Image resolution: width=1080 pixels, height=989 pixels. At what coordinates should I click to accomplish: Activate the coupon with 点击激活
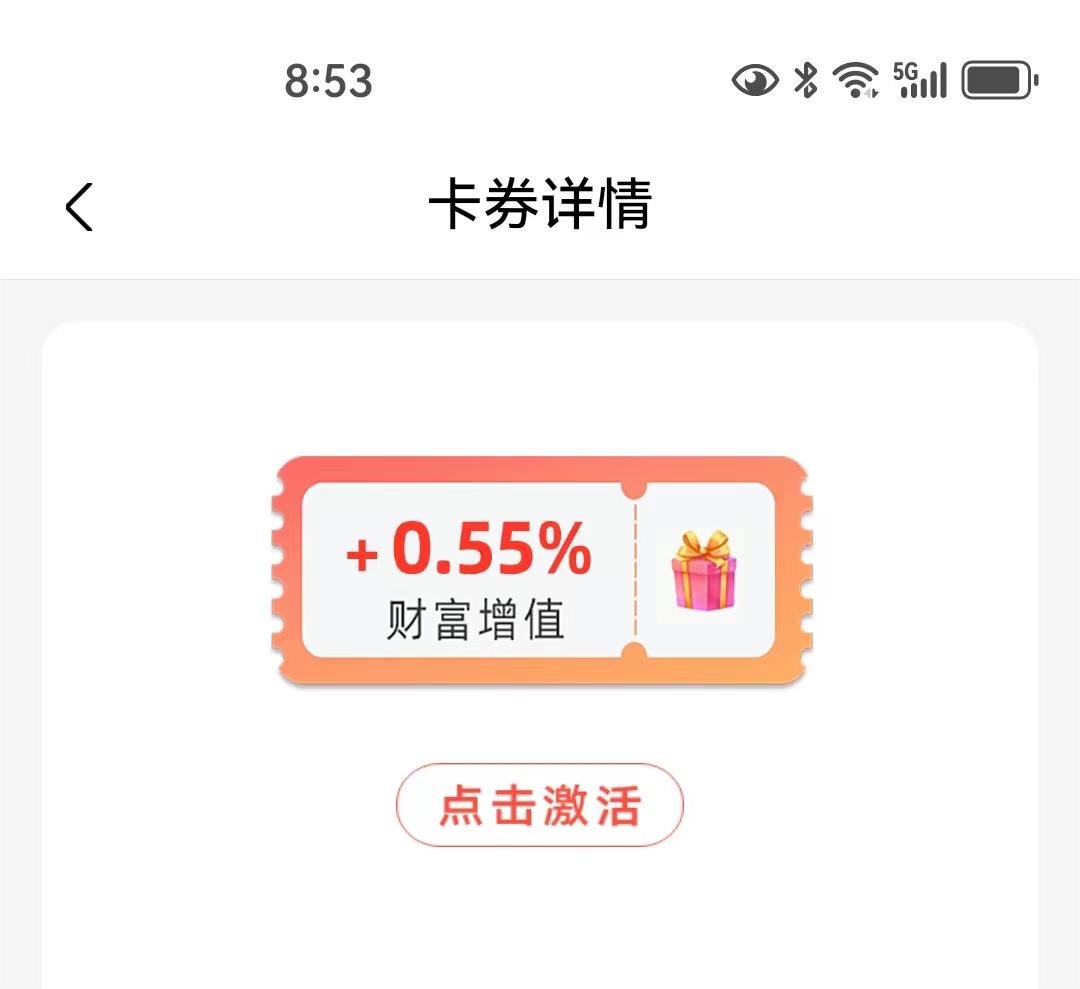(540, 806)
